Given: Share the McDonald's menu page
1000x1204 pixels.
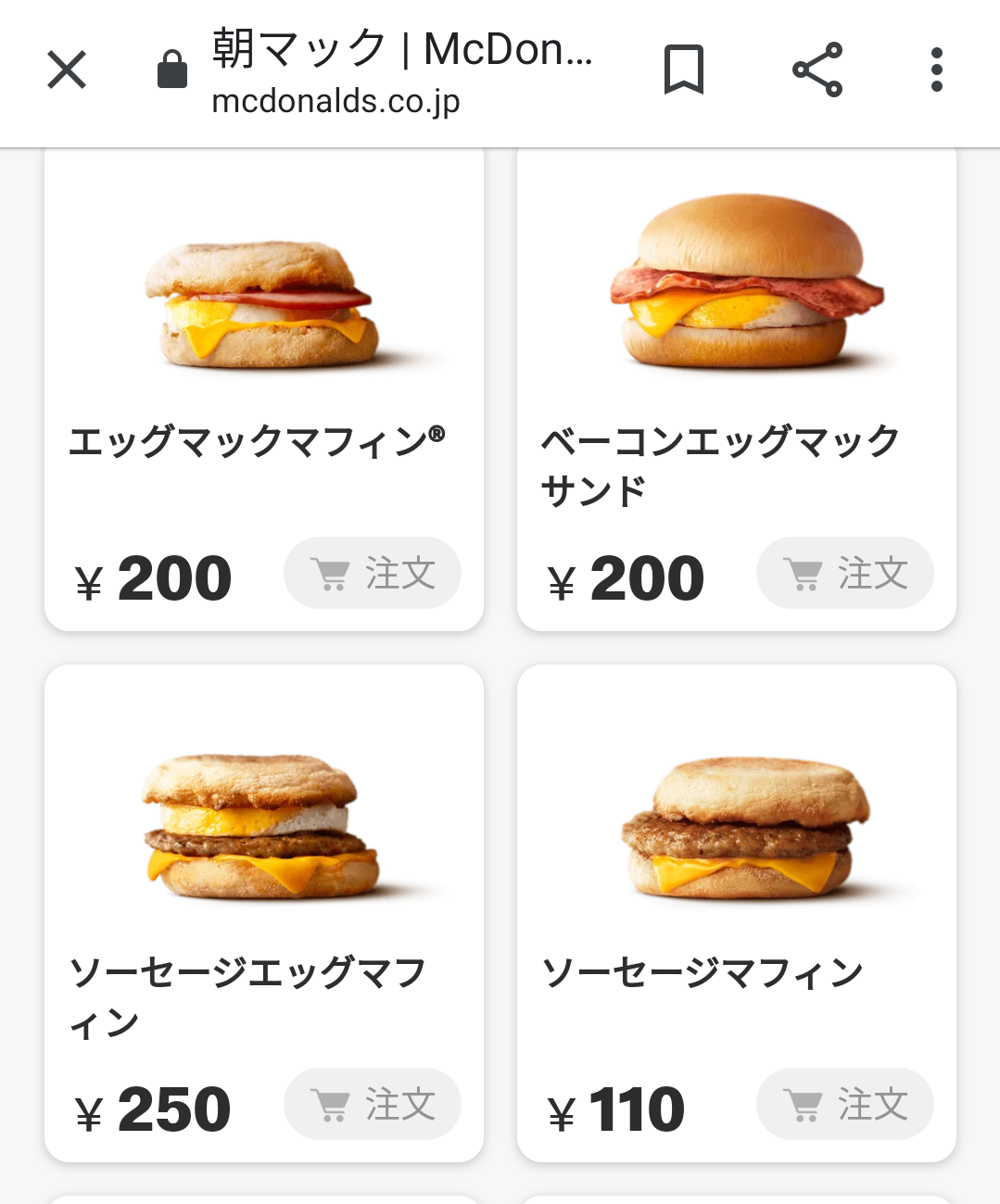Looking at the screenshot, I should point(817,70).
